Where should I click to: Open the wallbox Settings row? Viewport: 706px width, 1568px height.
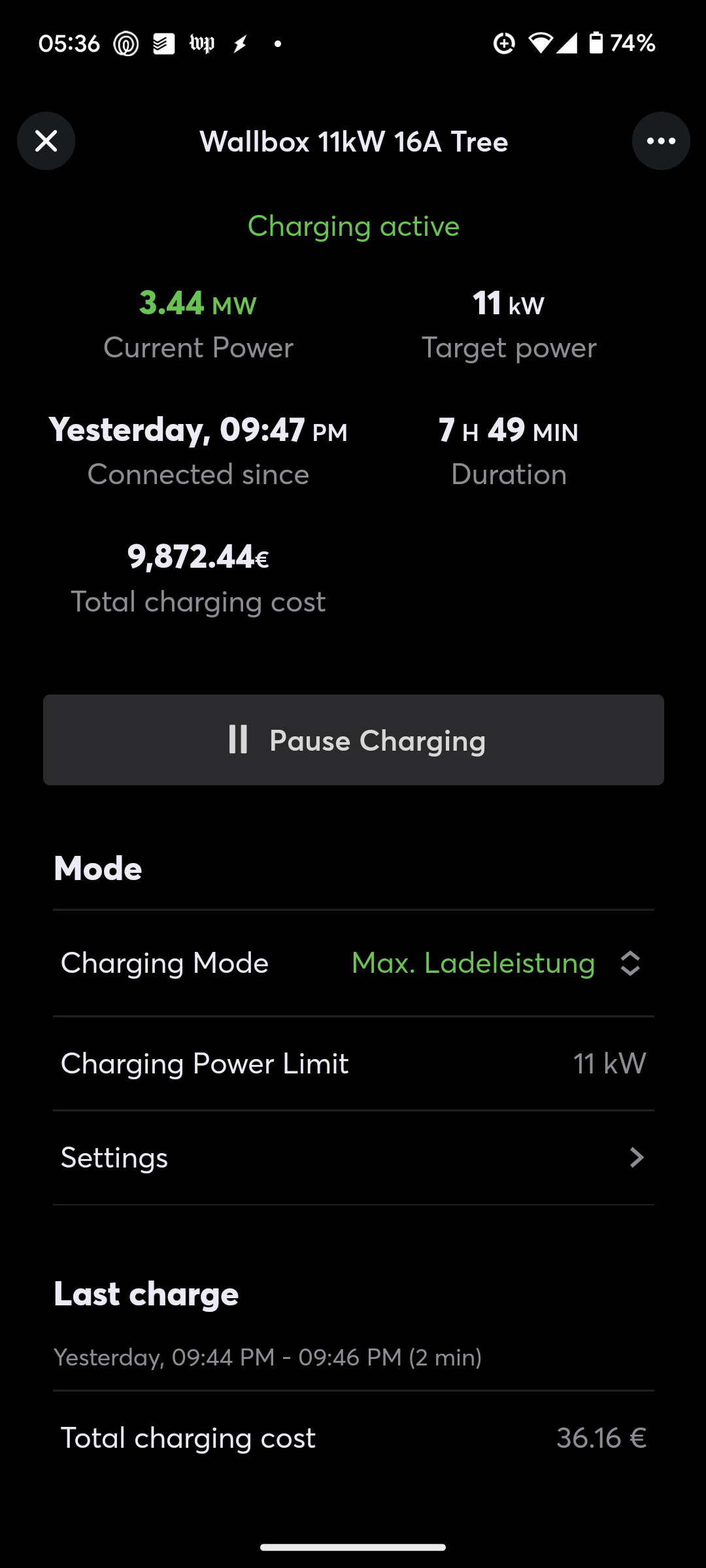(353, 1158)
